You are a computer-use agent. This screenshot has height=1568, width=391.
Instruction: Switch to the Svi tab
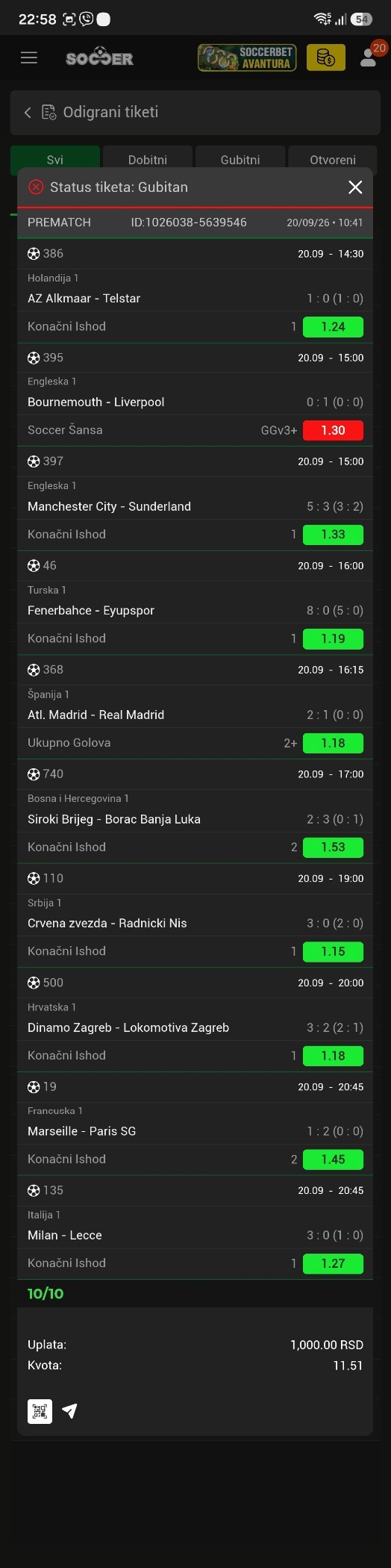click(x=54, y=158)
